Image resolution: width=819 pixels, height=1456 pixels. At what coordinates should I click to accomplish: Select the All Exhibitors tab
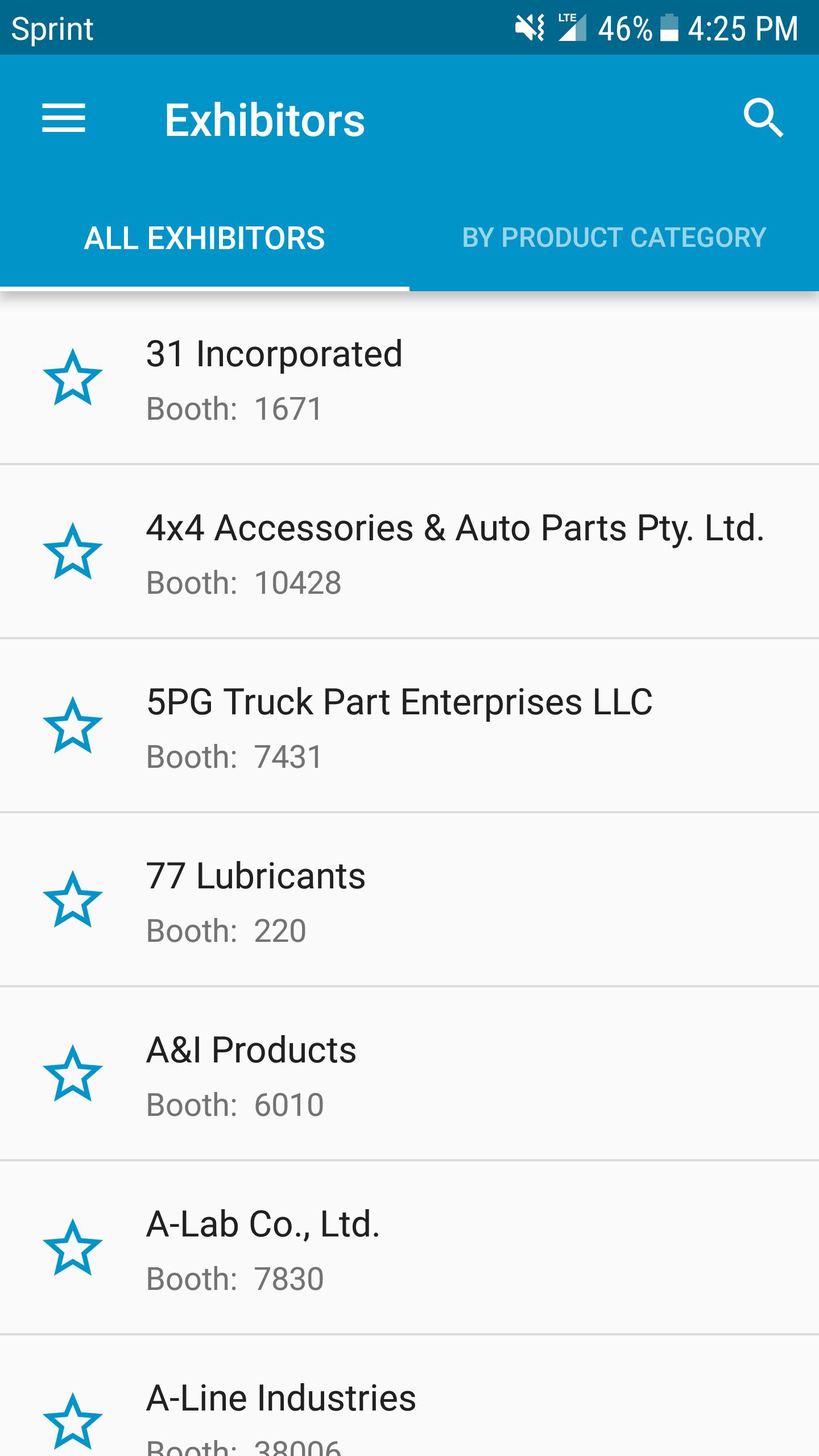(x=205, y=238)
